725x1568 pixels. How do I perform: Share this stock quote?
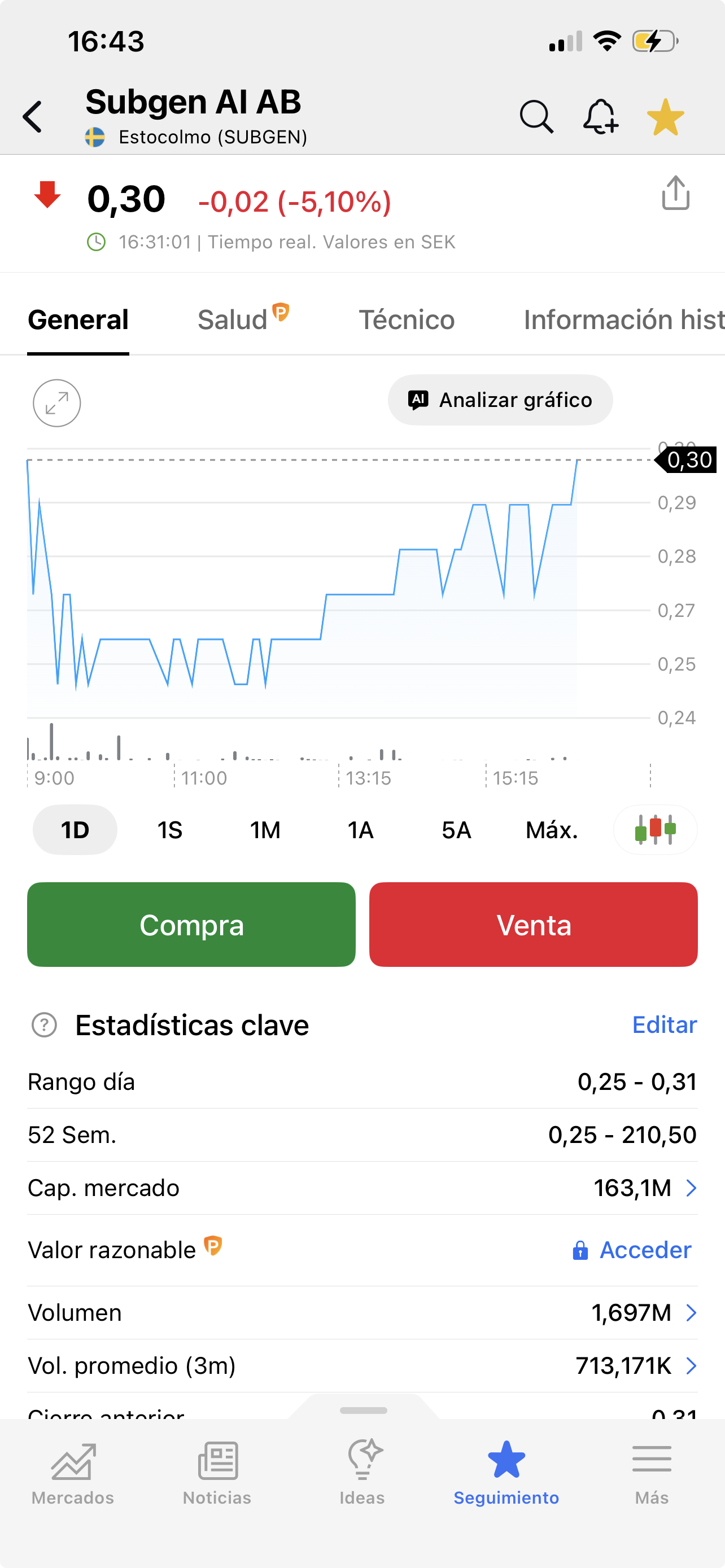click(676, 194)
